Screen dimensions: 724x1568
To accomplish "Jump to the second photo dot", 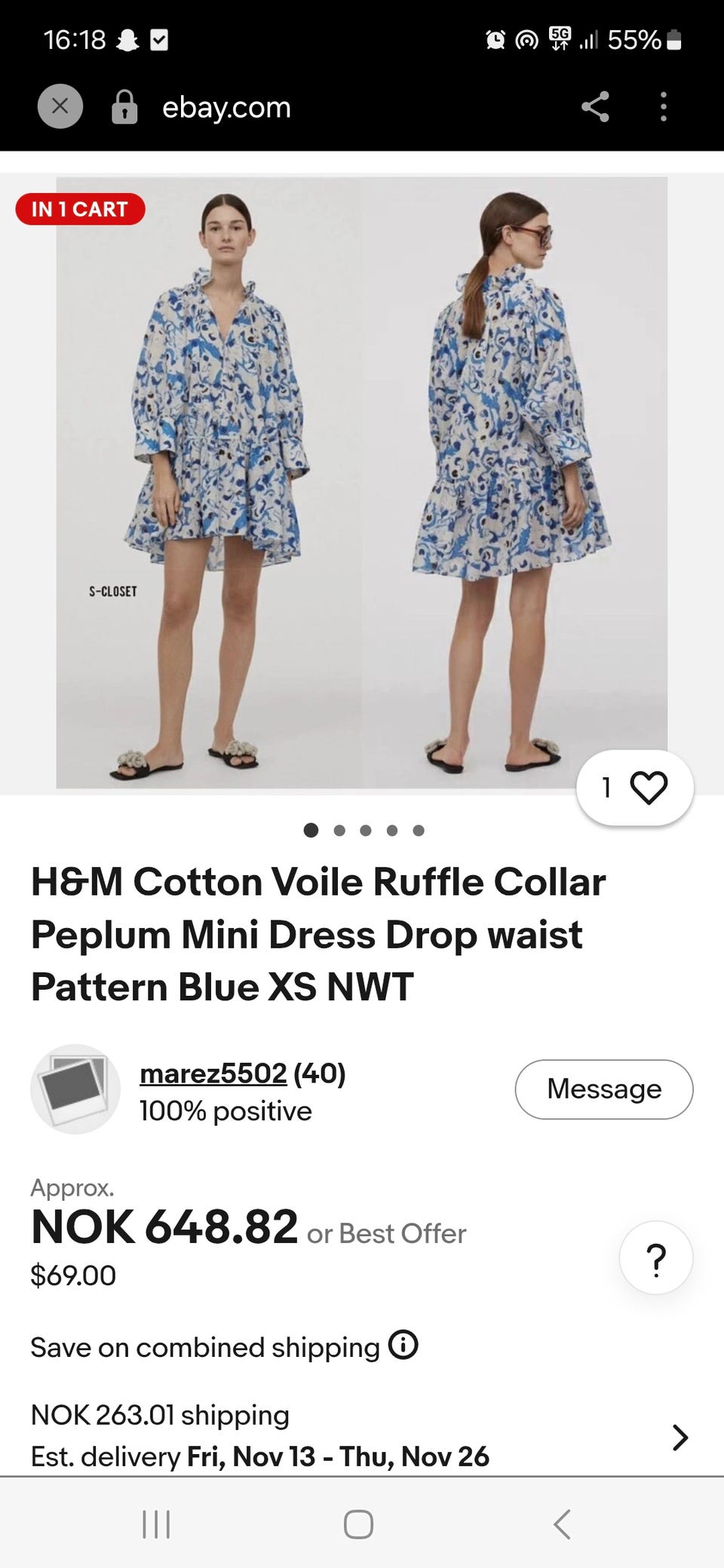I will [x=339, y=831].
